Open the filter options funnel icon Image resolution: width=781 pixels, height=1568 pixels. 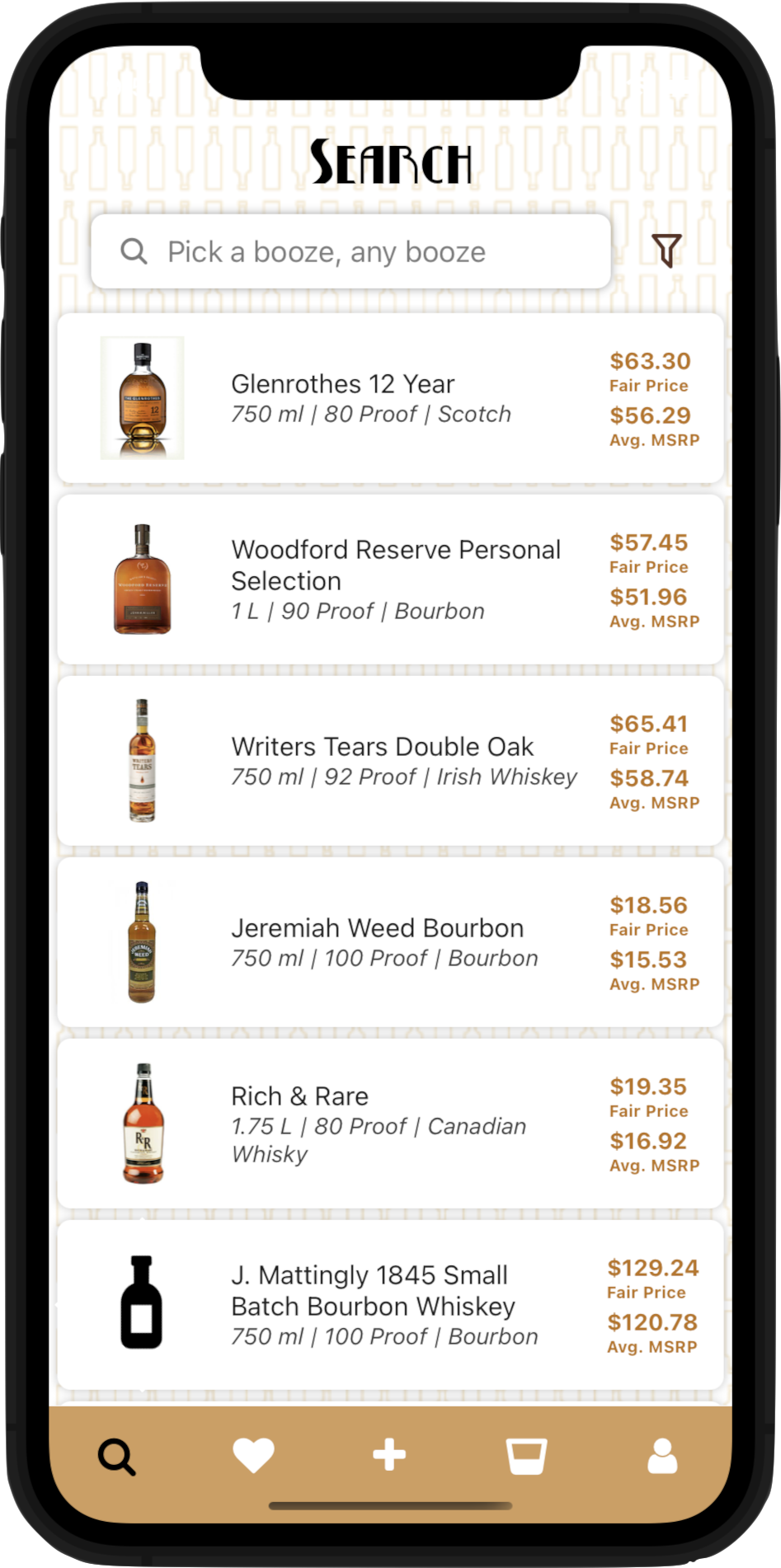coord(666,250)
